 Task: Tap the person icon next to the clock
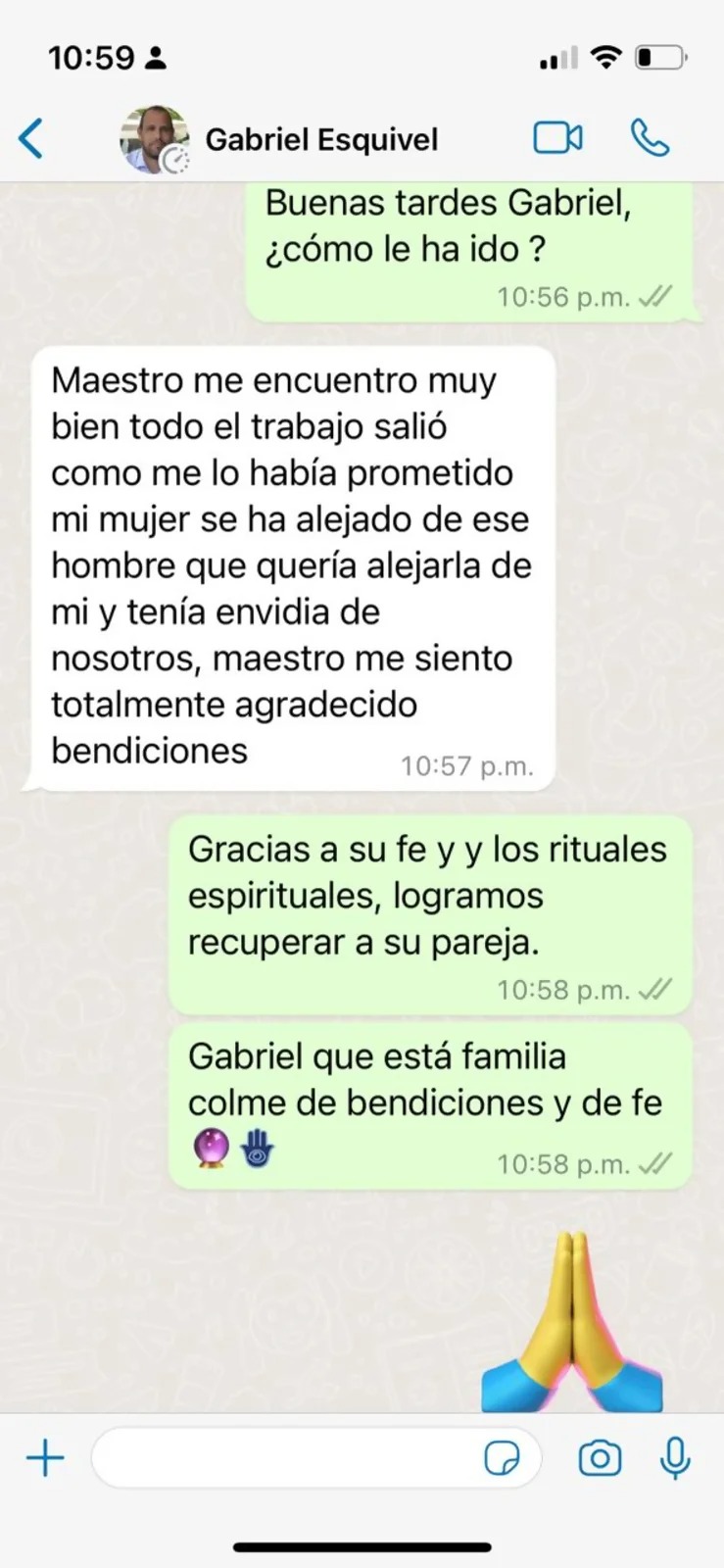coord(154,58)
